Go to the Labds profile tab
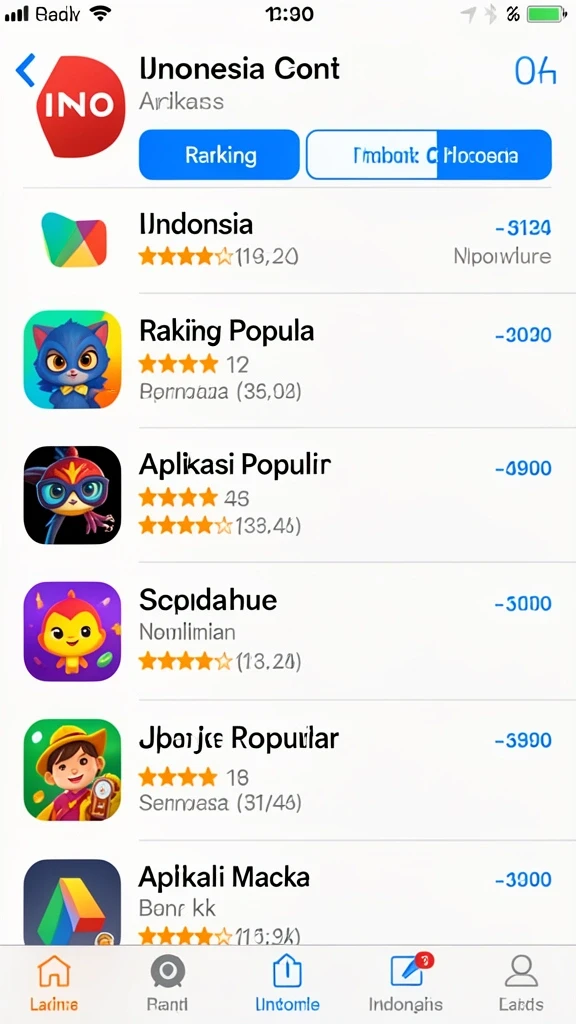 pyautogui.click(x=521, y=983)
